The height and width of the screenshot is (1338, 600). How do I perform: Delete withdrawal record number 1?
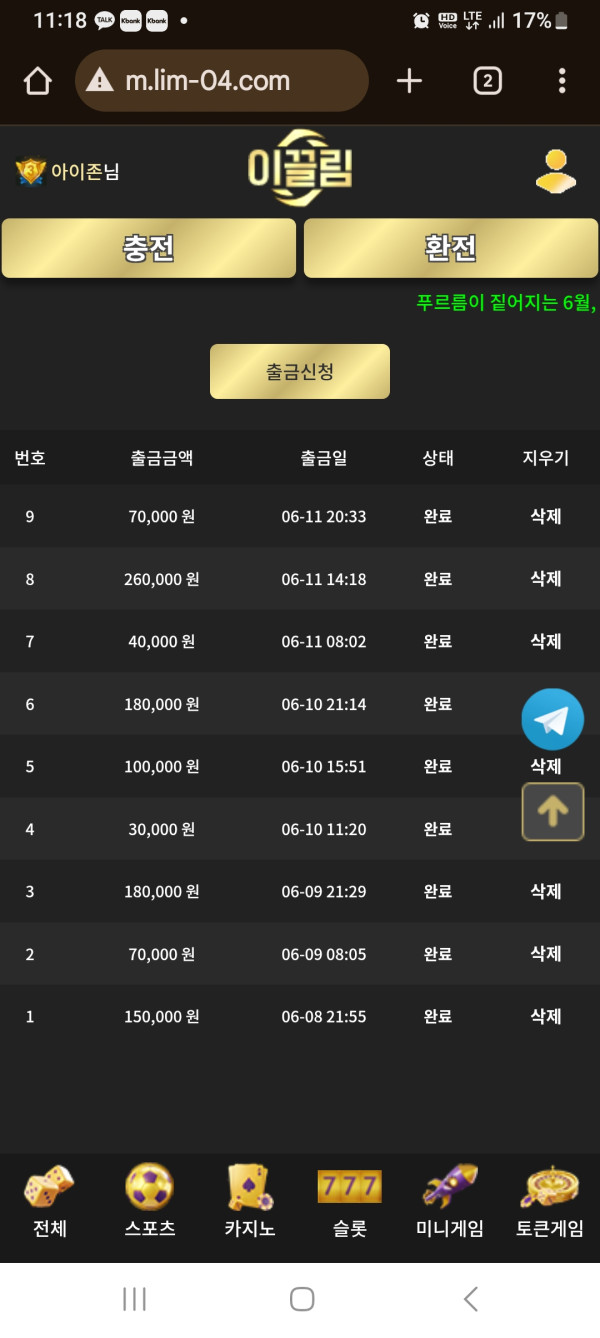(x=545, y=1016)
